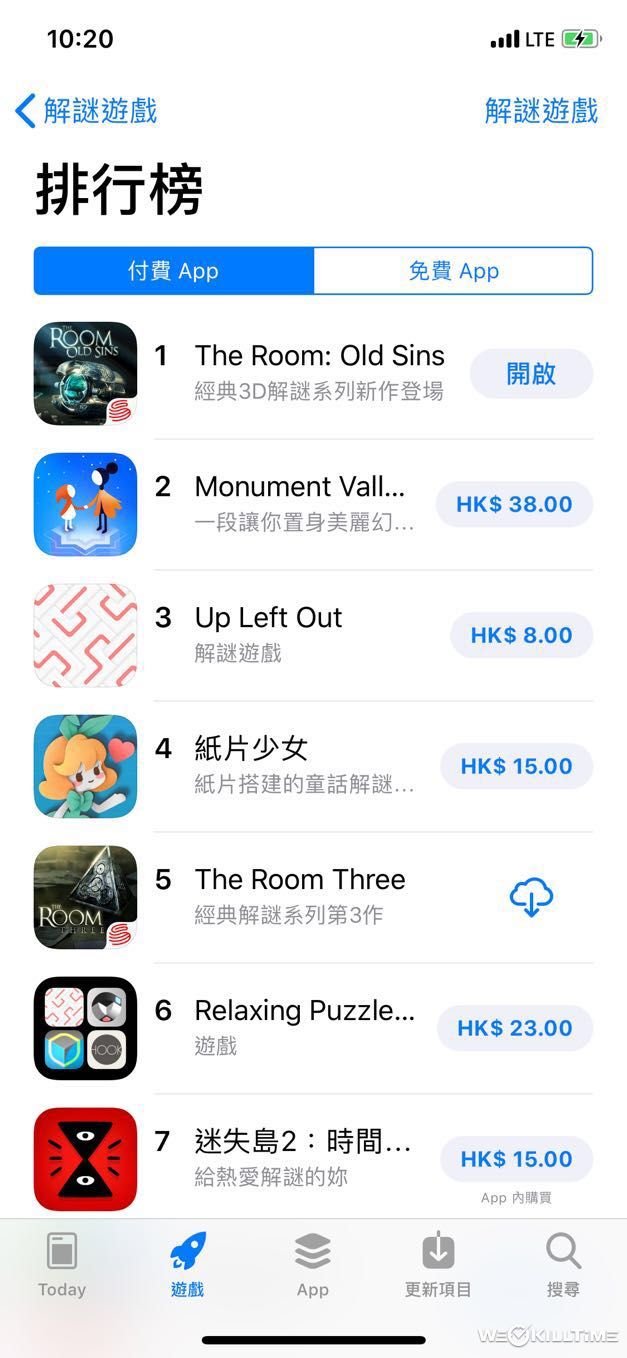Buy 迷失島2 for HK$ 15.00

pos(516,1159)
